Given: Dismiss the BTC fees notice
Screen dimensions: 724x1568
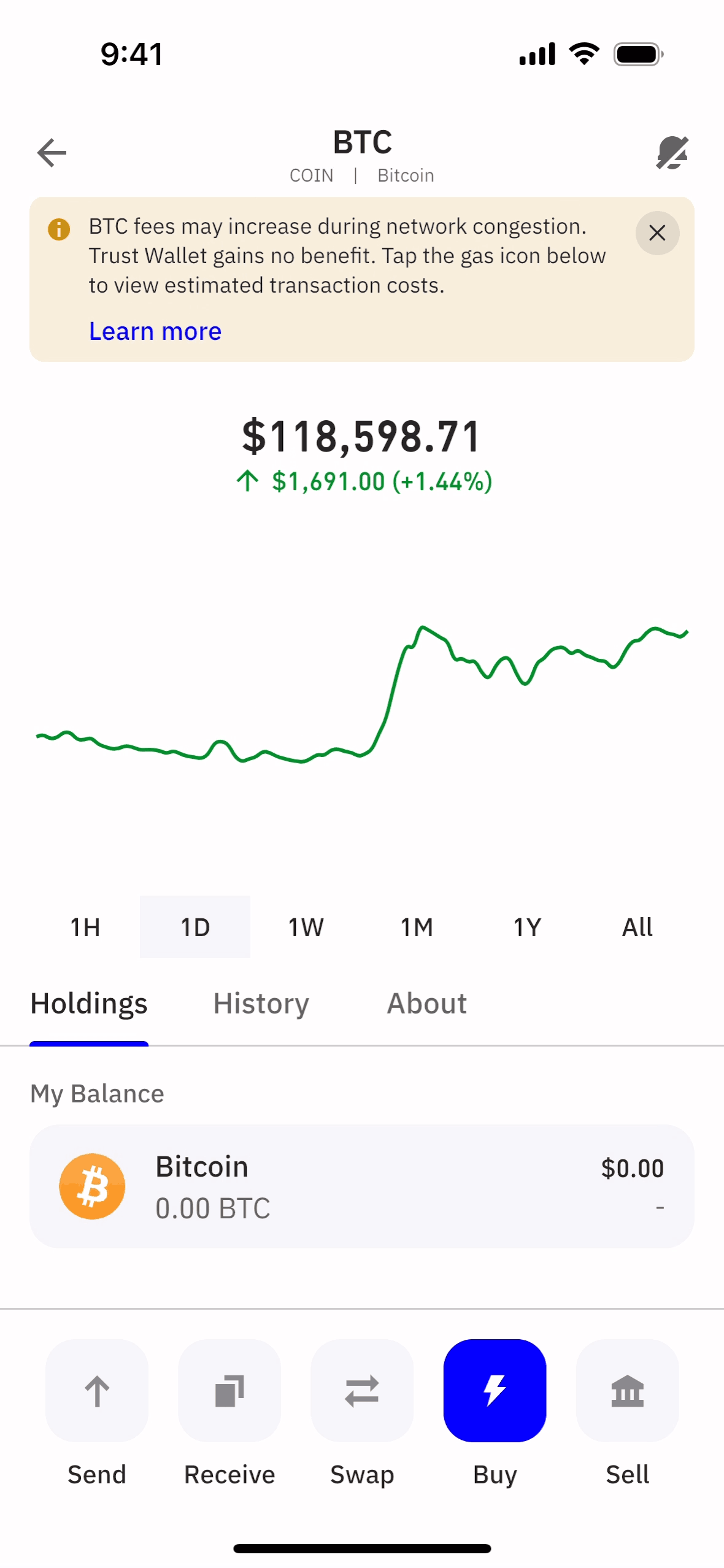Looking at the screenshot, I should pos(657,233).
